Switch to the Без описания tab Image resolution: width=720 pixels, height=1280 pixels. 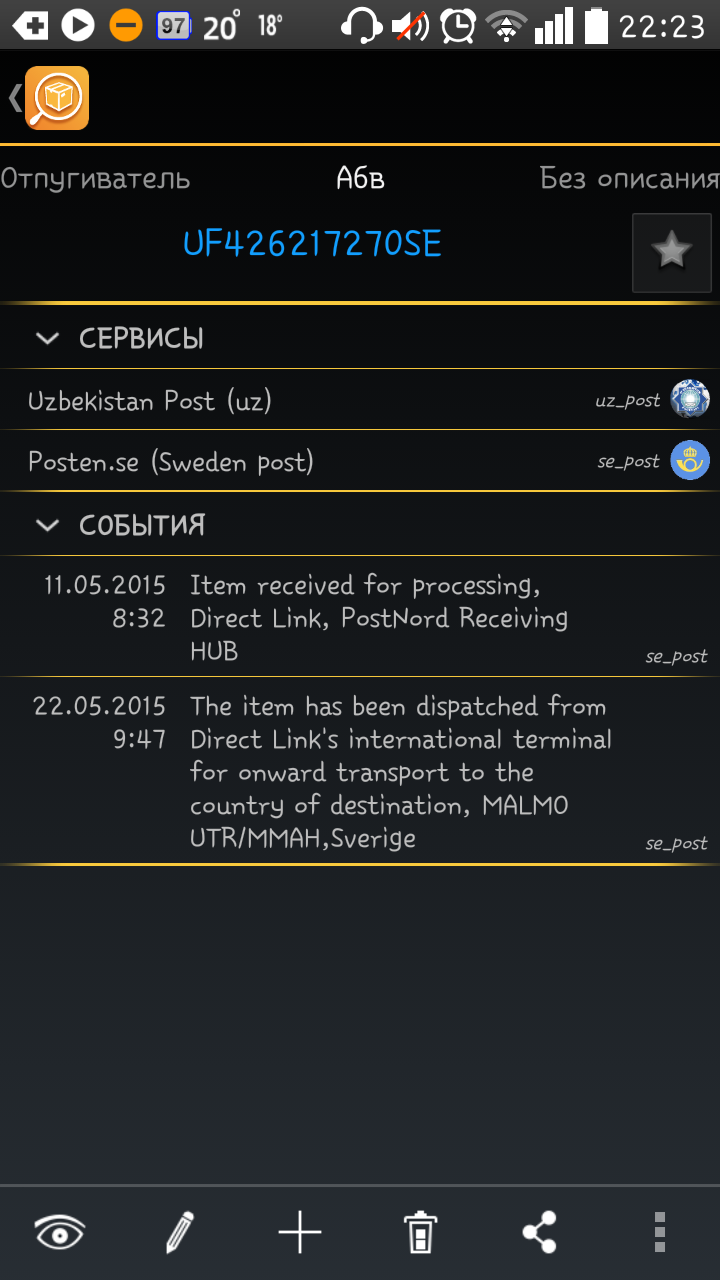pos(629,179)
